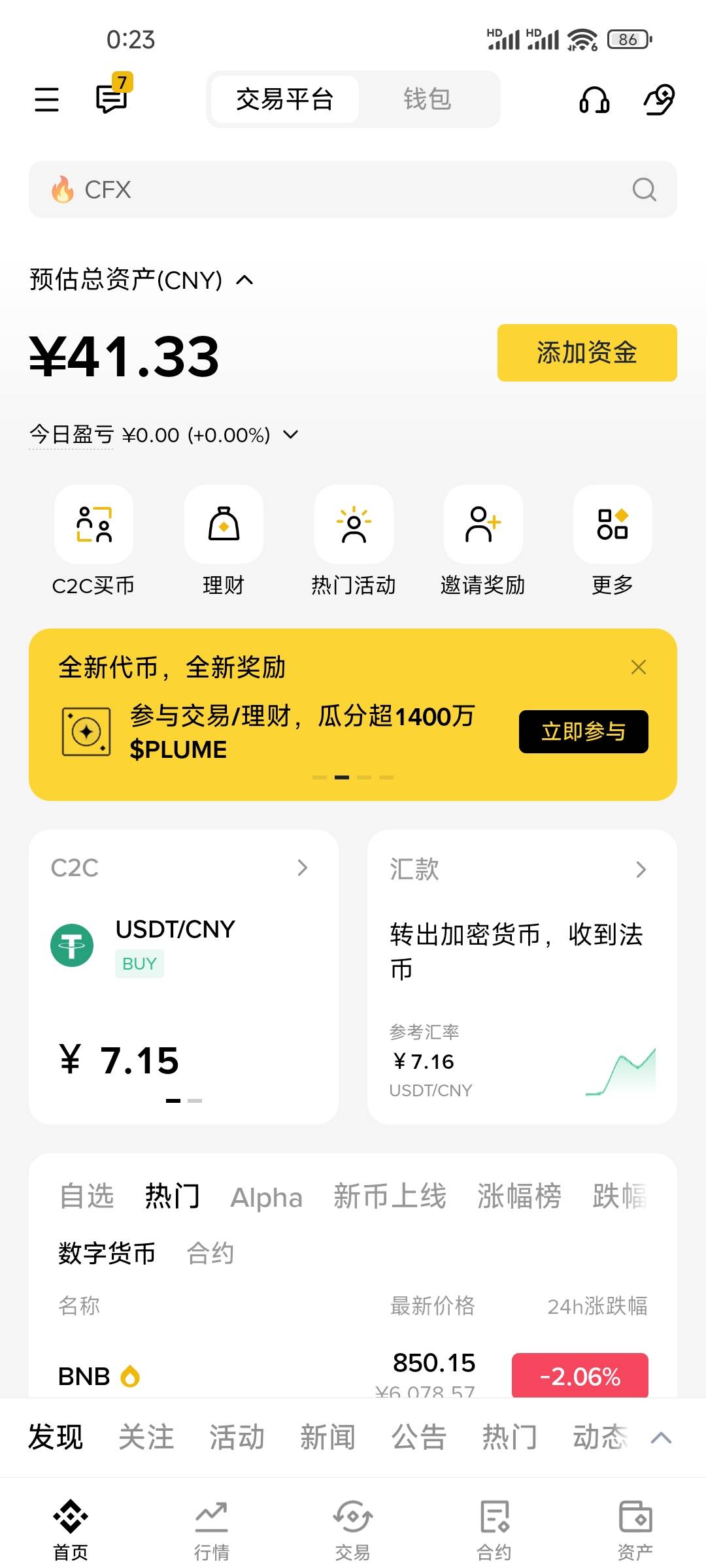Switch to the 涨幅榜 list tab
Viewport: 706px width, 1568px height.
click(519, 1196)
